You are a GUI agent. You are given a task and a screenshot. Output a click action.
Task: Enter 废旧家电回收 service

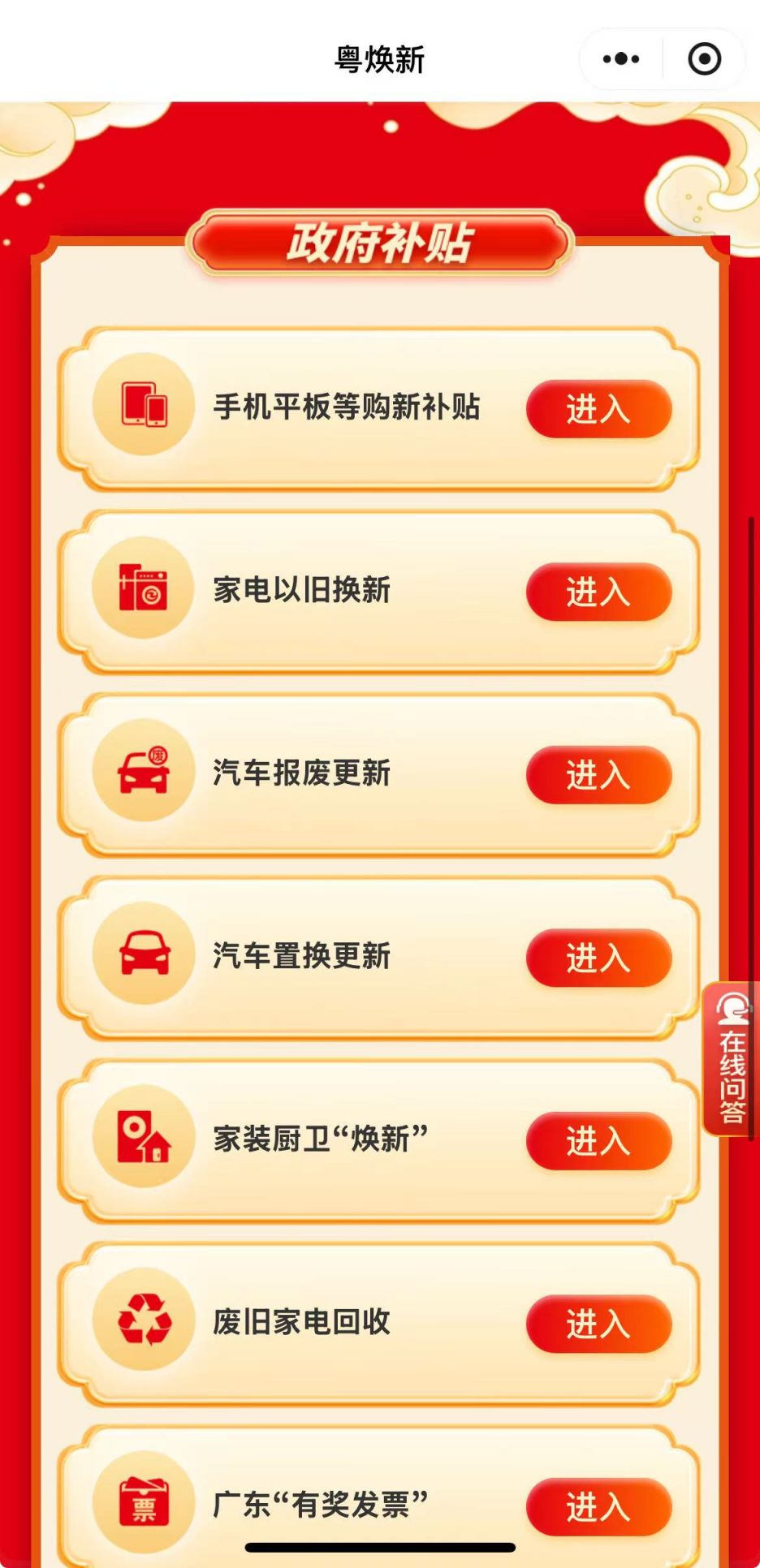point(598,1324)
